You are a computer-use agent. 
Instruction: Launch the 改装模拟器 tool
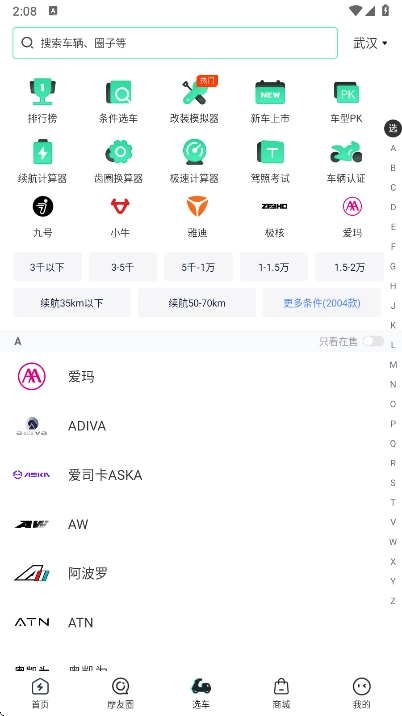(194, 101)
